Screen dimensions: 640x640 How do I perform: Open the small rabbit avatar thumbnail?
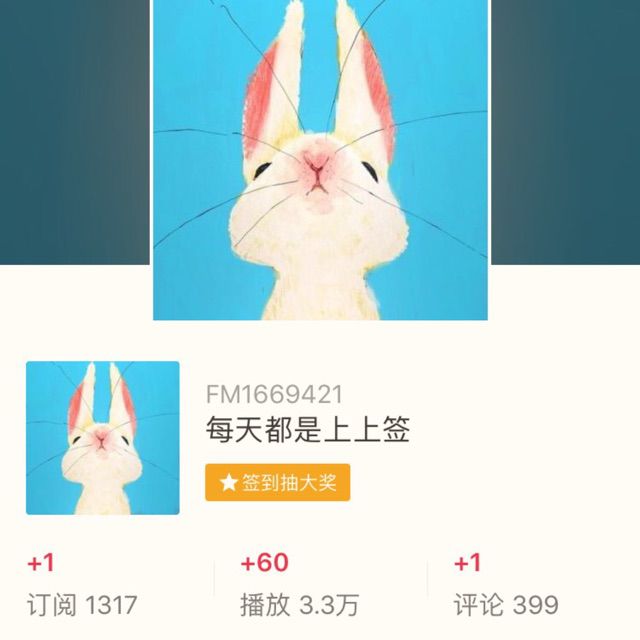(x=102, y=438)
